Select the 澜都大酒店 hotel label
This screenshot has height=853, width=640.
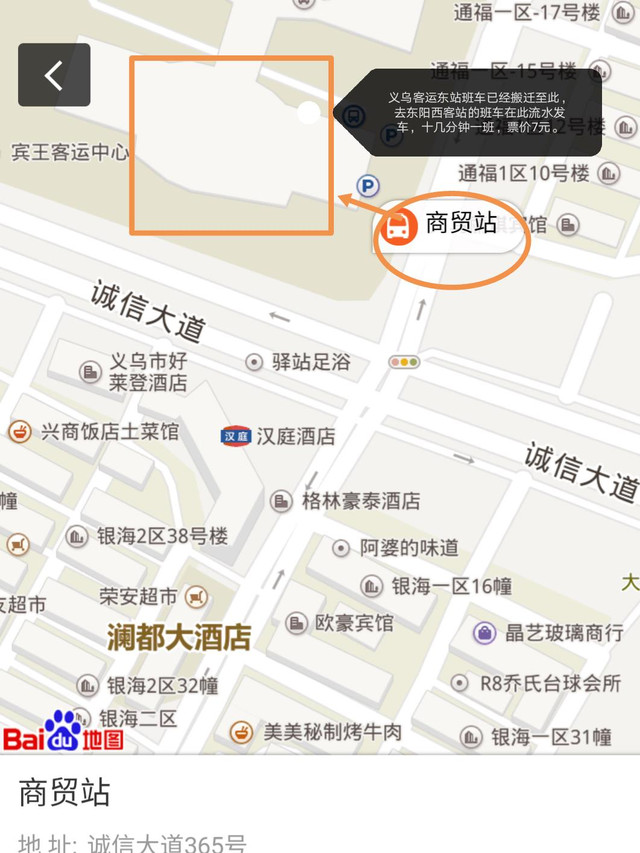(x=179, y=637)
